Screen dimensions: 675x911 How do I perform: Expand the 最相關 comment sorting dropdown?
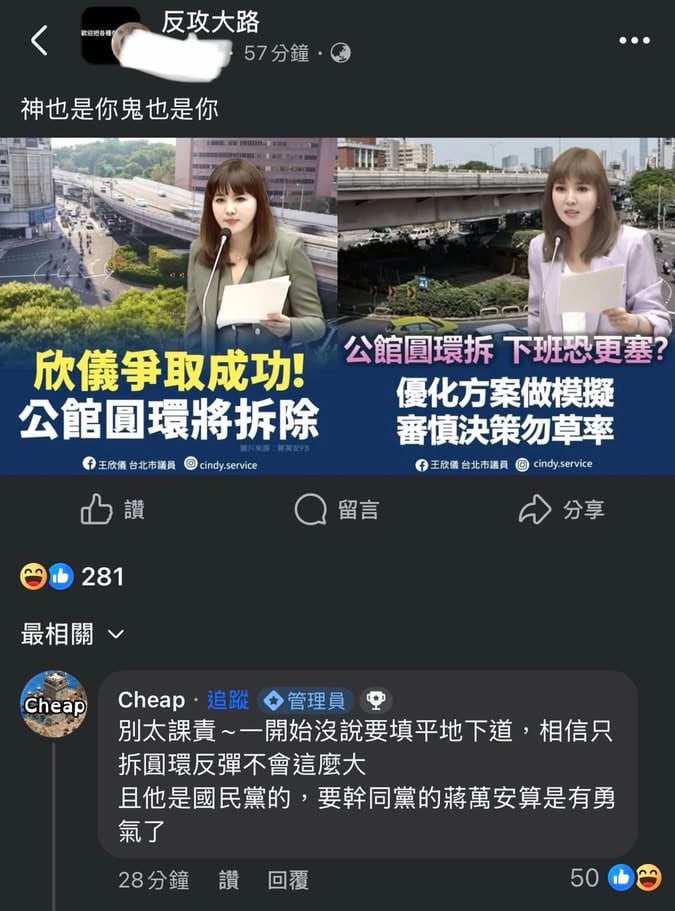point(73,634)
